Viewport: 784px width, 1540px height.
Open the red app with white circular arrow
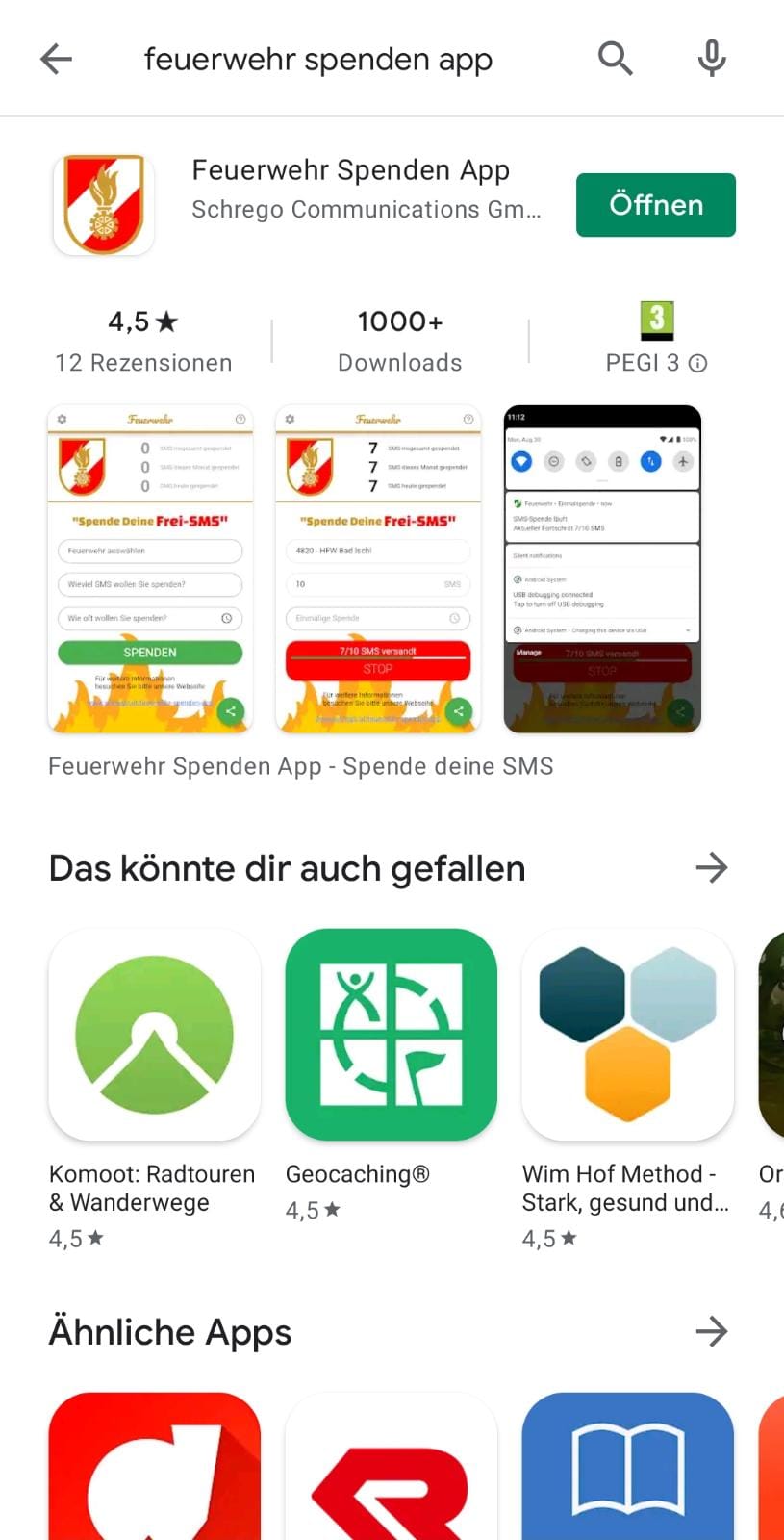tap(155, 1466)
